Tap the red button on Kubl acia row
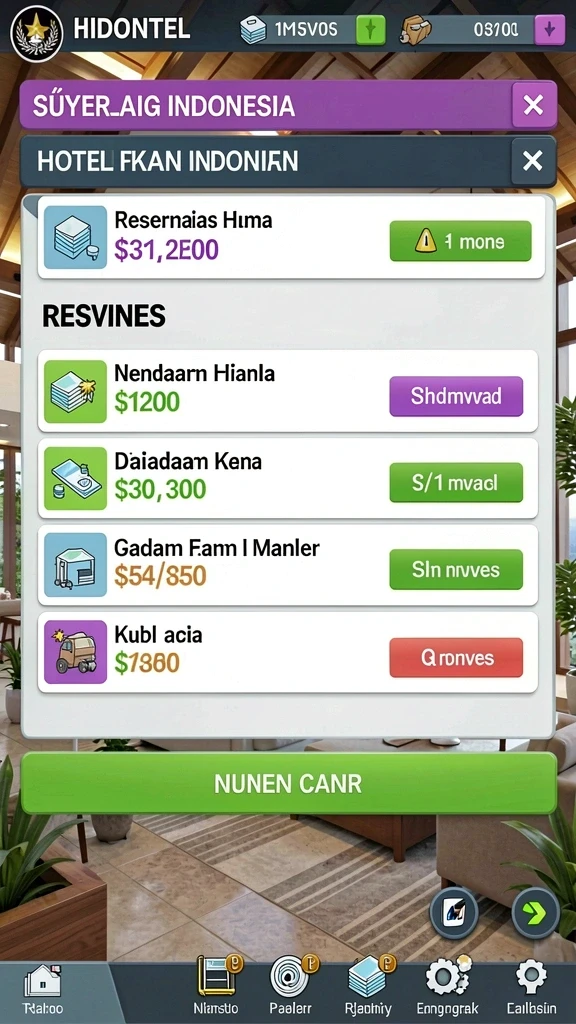 [456, 657]
